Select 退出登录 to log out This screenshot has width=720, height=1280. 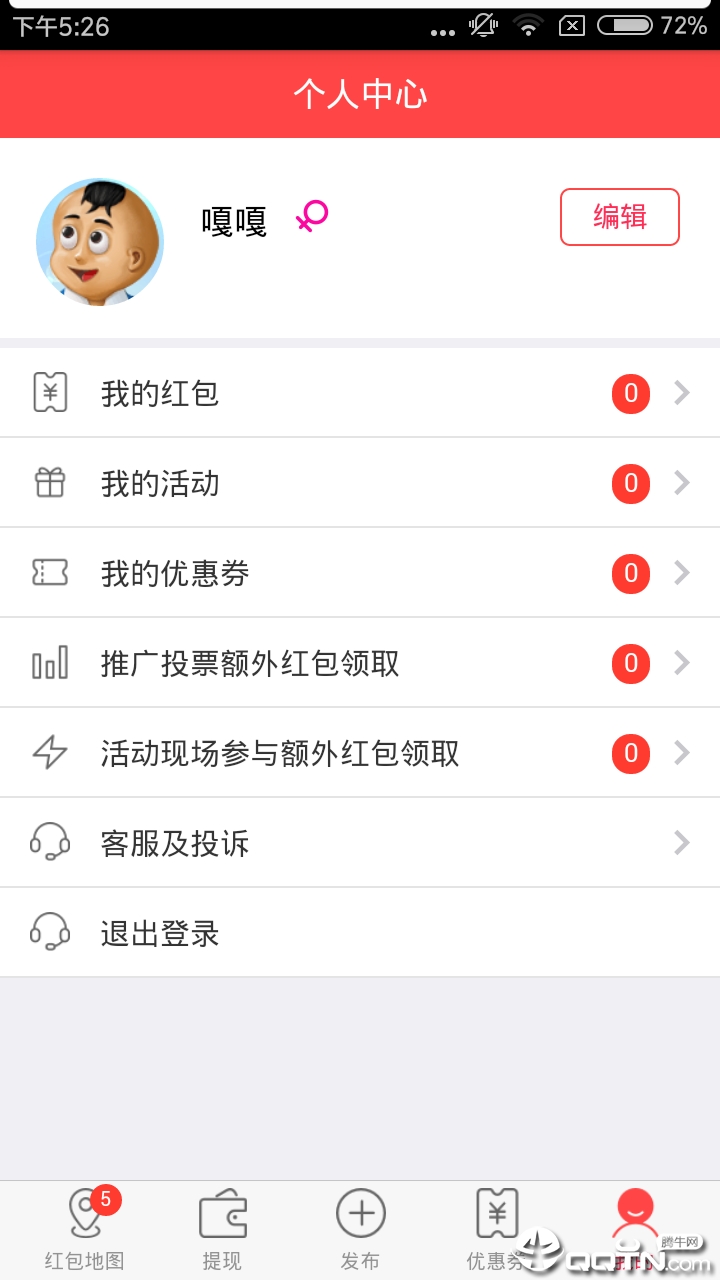[x=360, y=933]
